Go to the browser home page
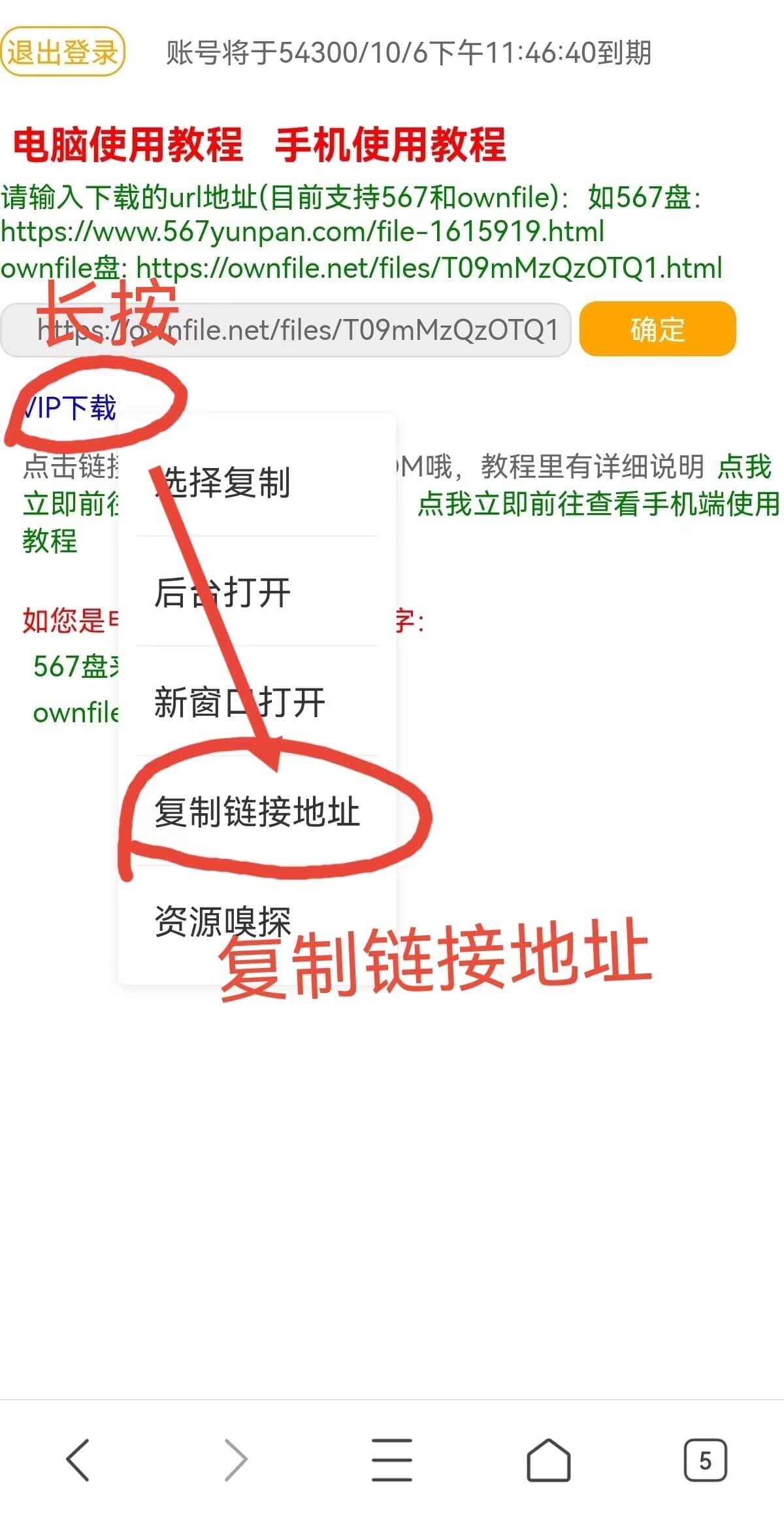 pyautogui.click(x=549, y=1460)
